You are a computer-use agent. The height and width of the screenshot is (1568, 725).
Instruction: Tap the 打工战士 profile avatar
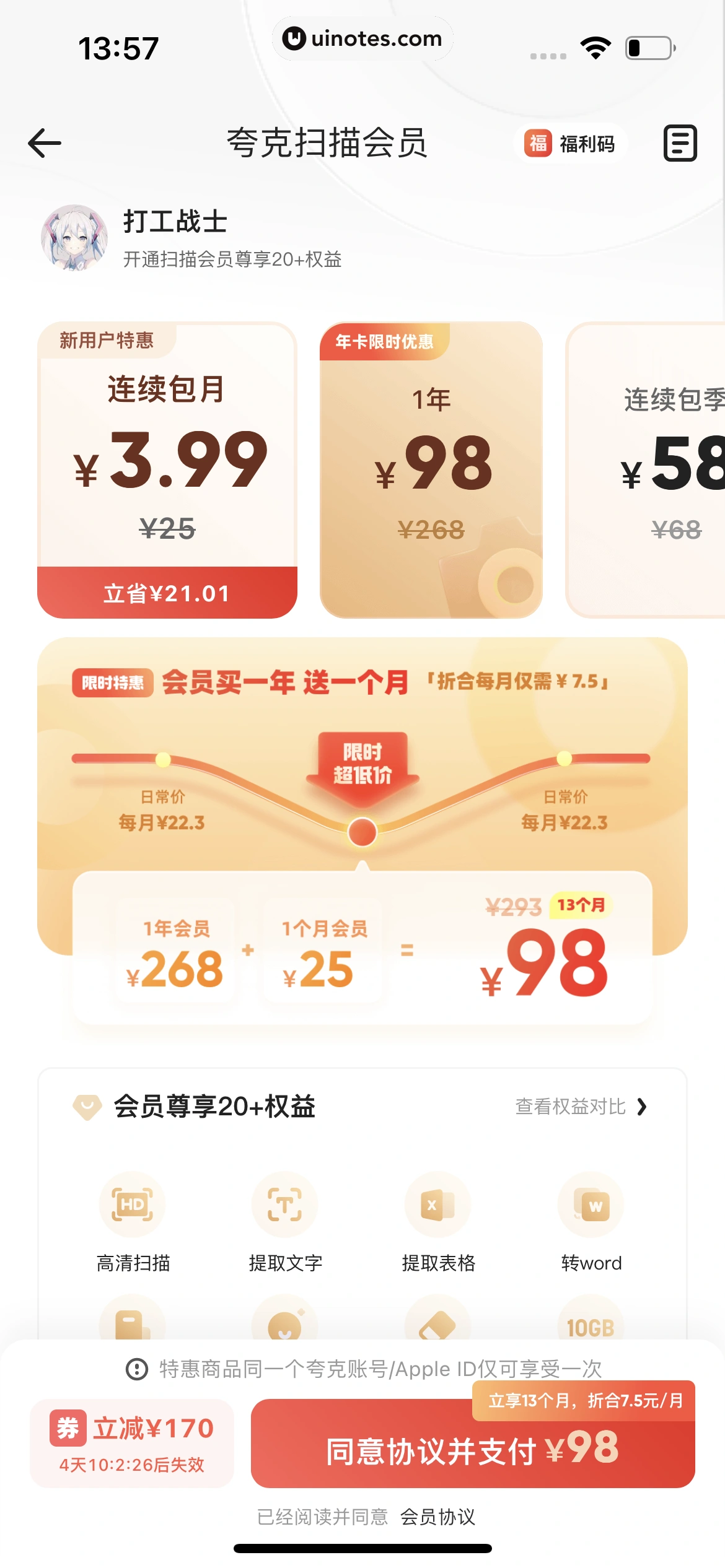[74, 238]
